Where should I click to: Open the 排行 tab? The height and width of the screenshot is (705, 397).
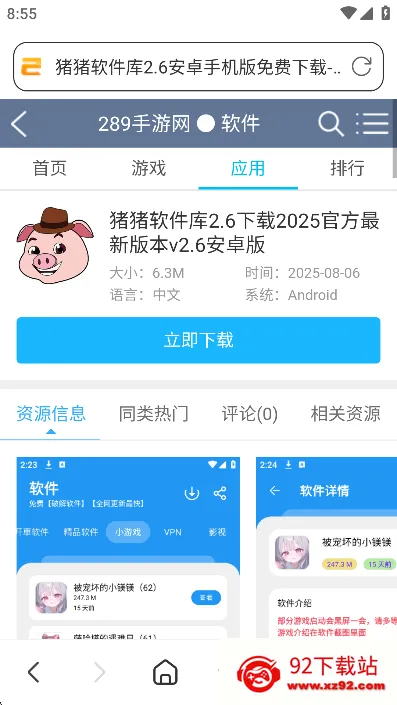click(x=347, y=168)
